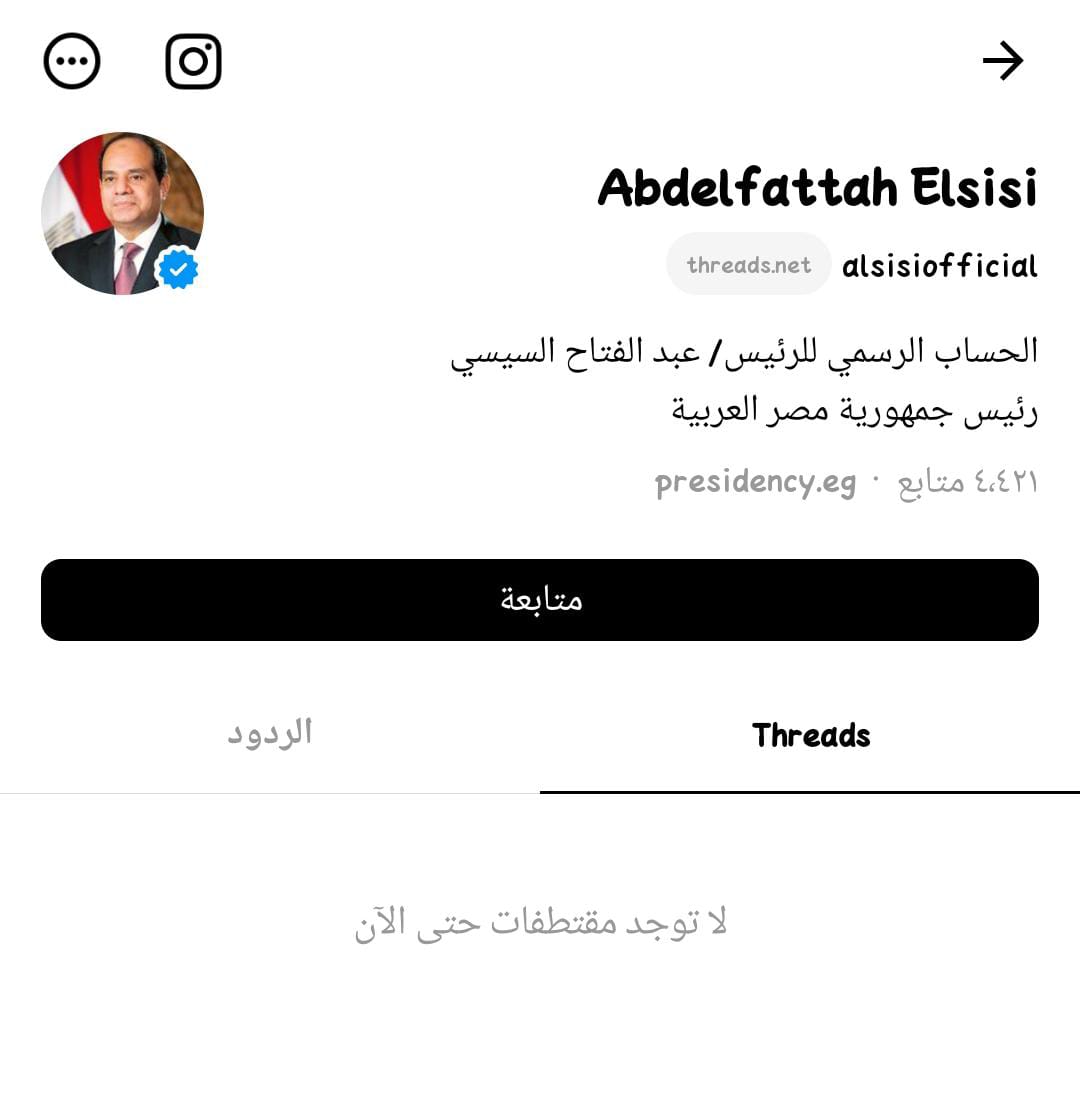The height and width of the screenshot is (1116, 1080).
Task: View the profile picture
Action: tap(122, 213)
